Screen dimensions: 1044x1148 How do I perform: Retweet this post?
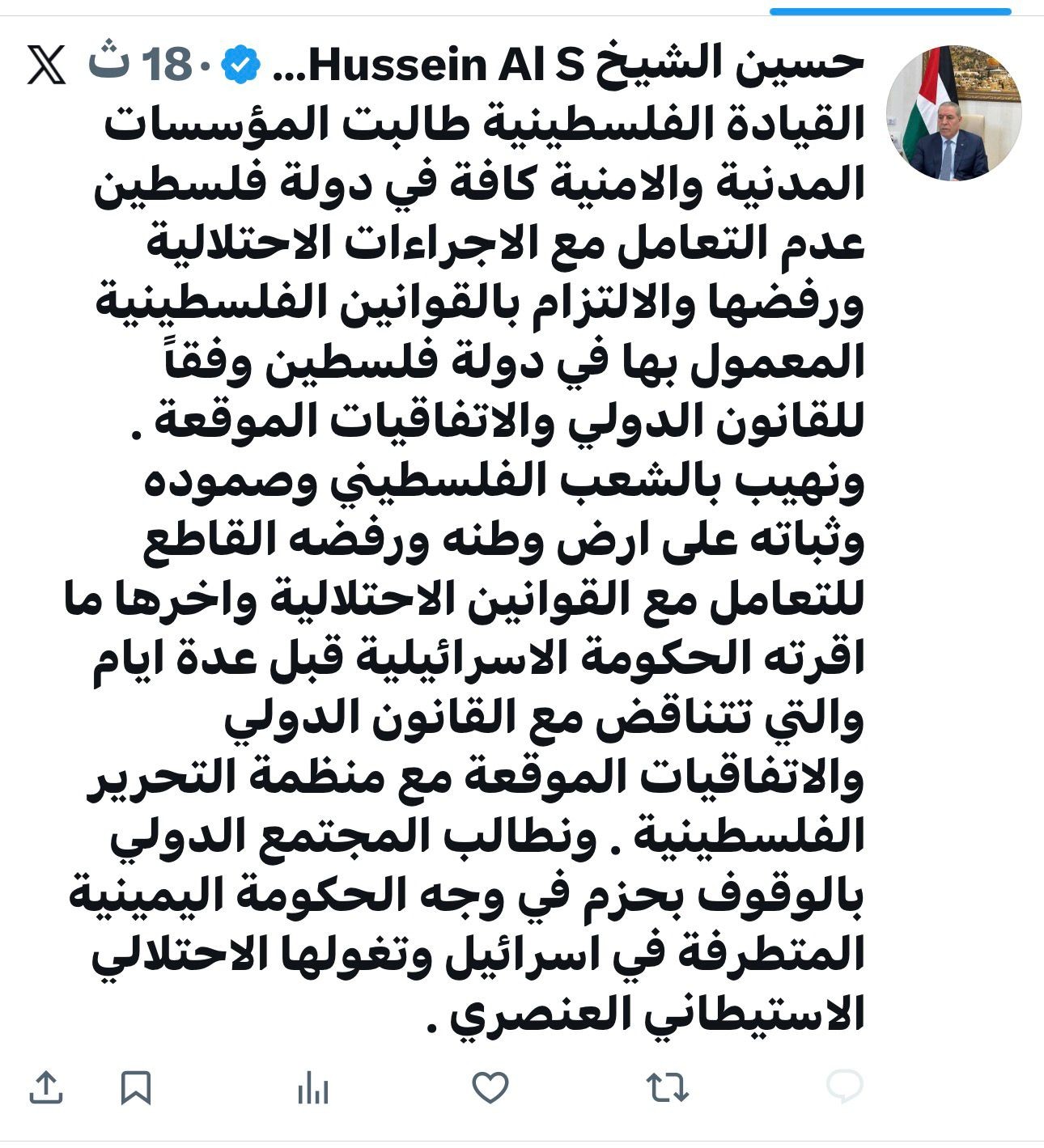(668, 1087)
